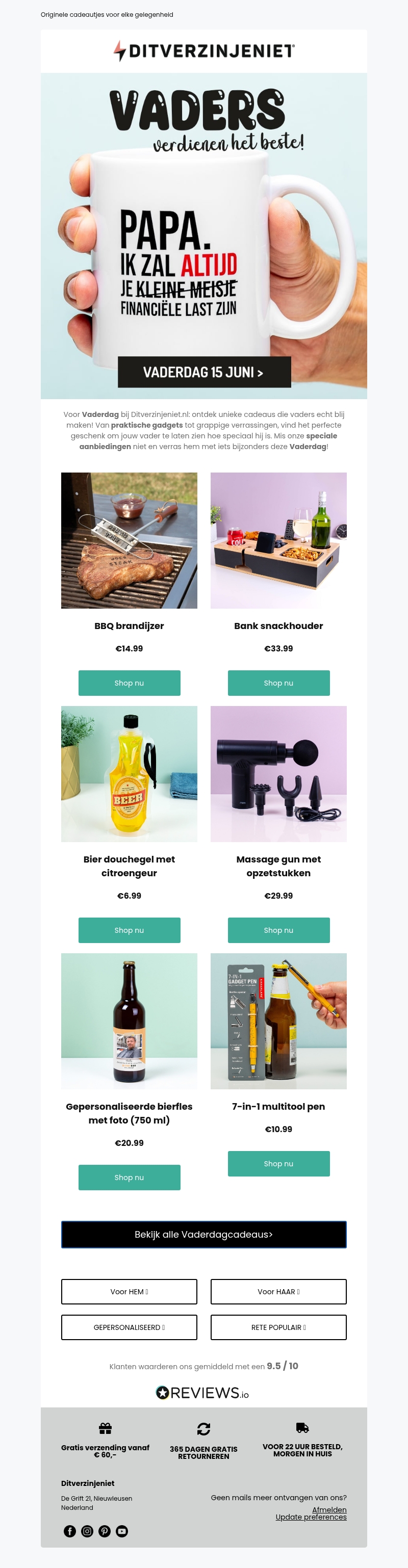Tap Shop nu for 7-in-1 multitool pen

coord(278,1163)
